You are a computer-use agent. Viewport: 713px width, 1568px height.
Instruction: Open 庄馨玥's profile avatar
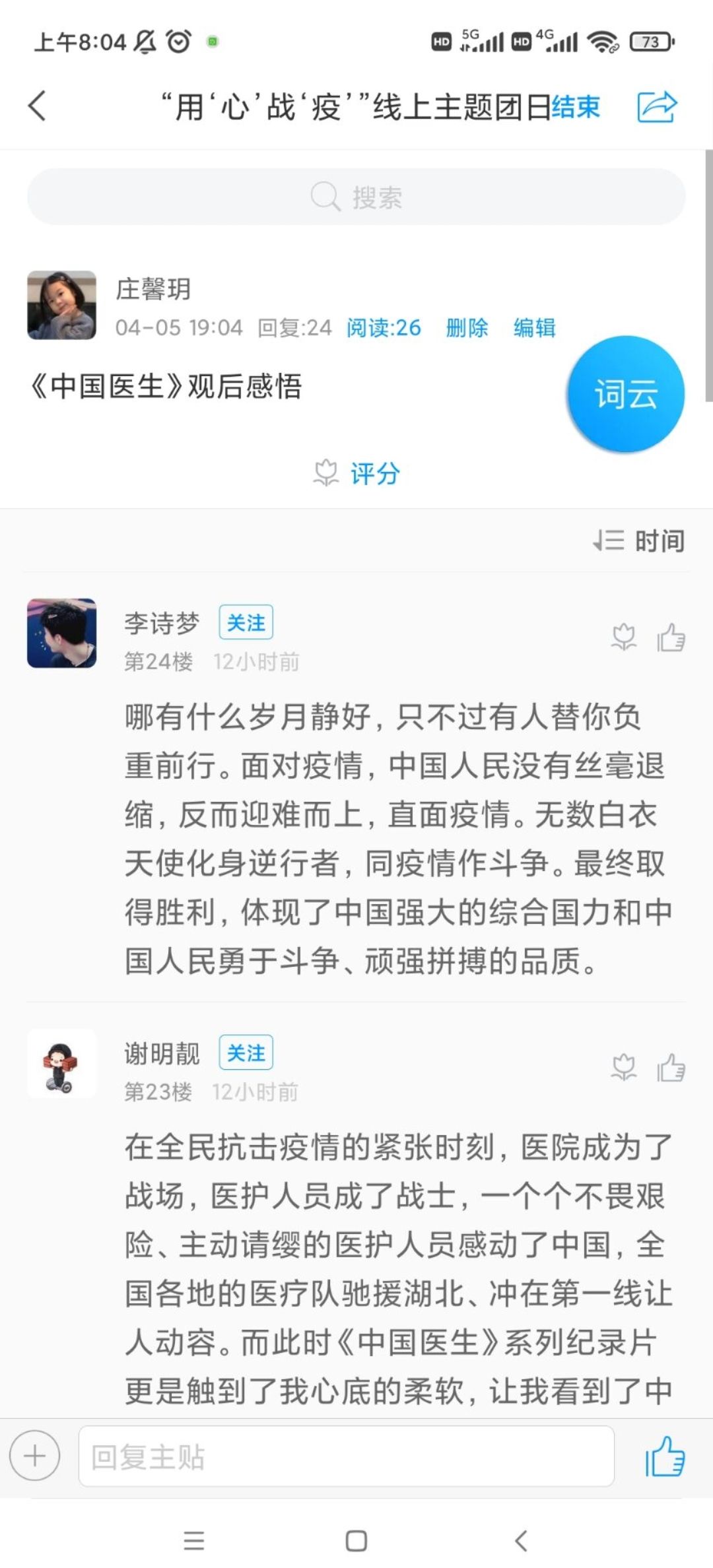[x=61, y=305]
